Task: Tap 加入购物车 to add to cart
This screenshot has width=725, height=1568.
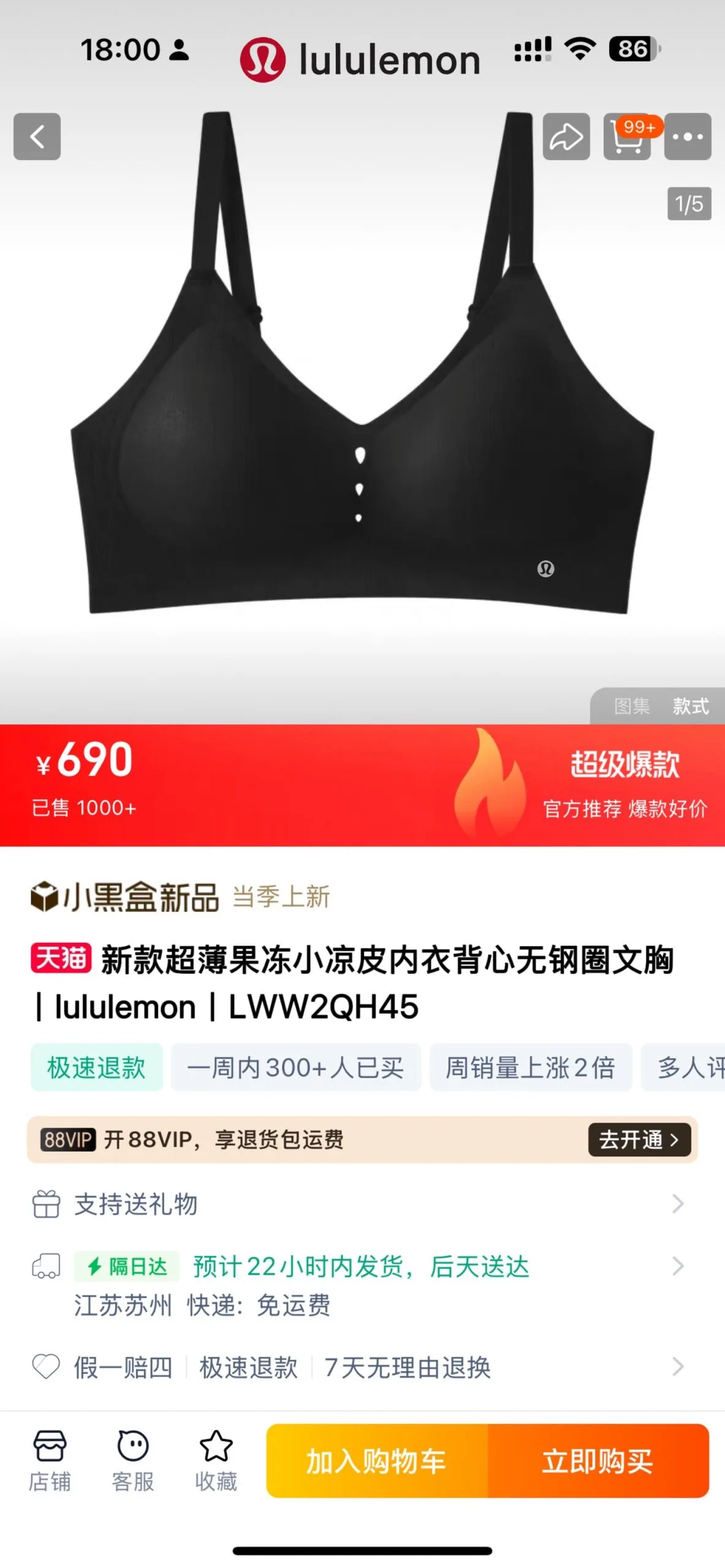Action: tap(376, 1461)
